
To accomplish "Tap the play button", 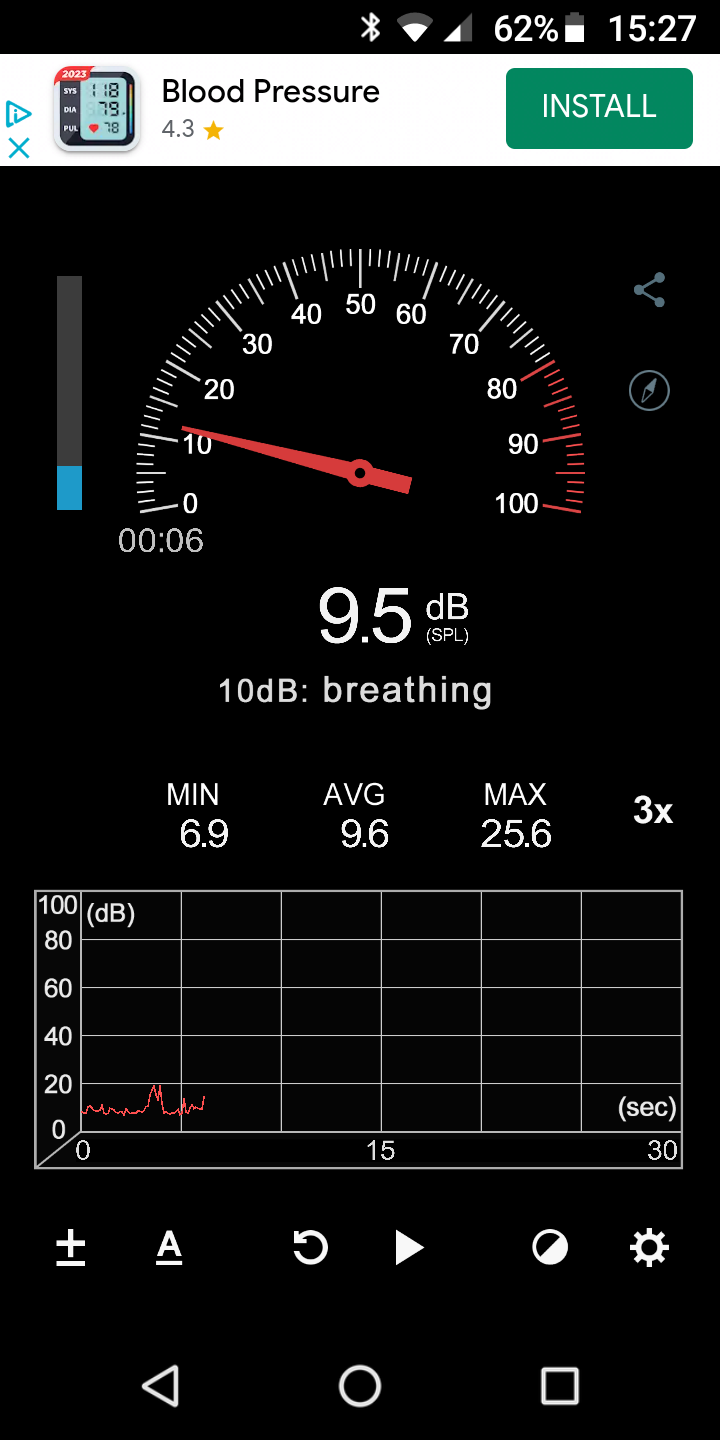I will 409,1248.
